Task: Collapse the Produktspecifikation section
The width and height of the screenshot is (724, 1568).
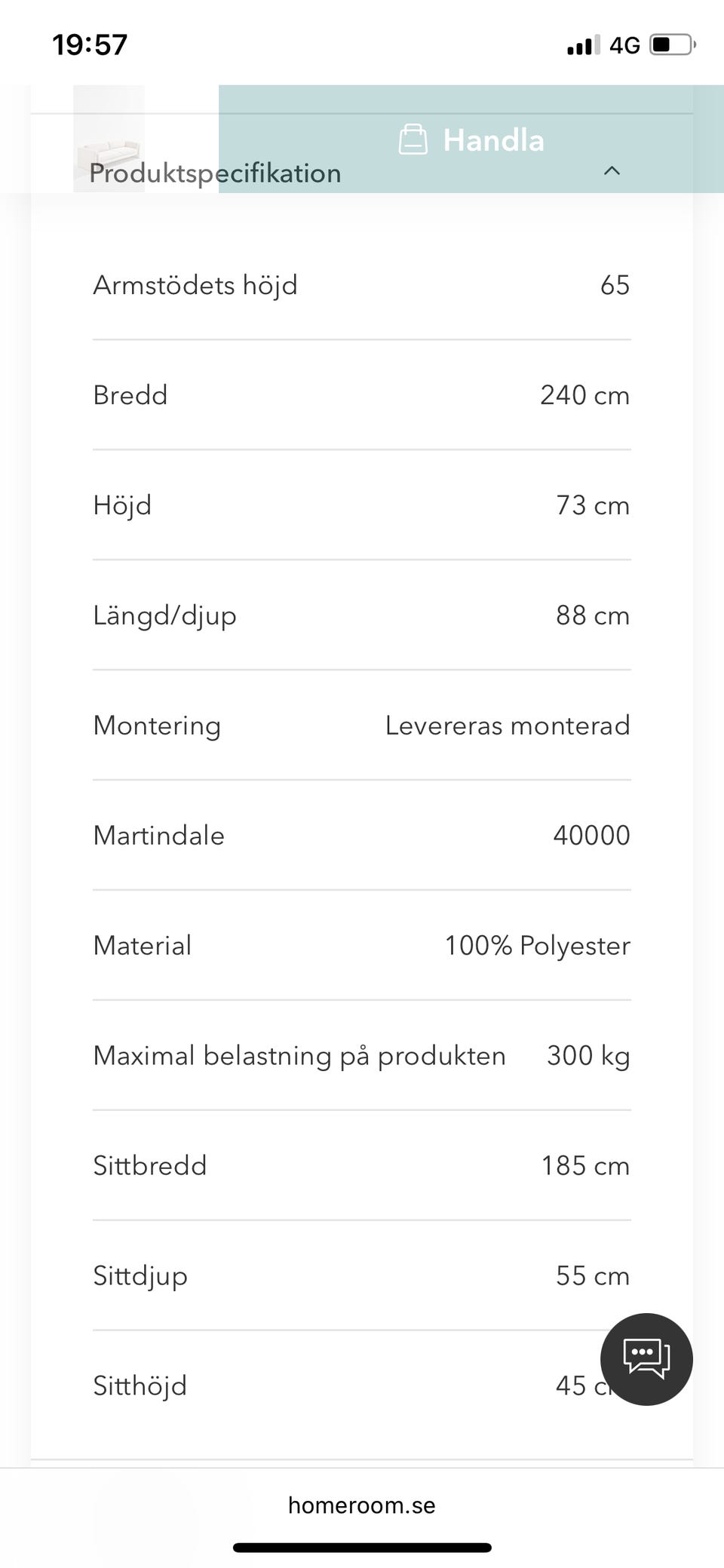Action: pos(612,171)
